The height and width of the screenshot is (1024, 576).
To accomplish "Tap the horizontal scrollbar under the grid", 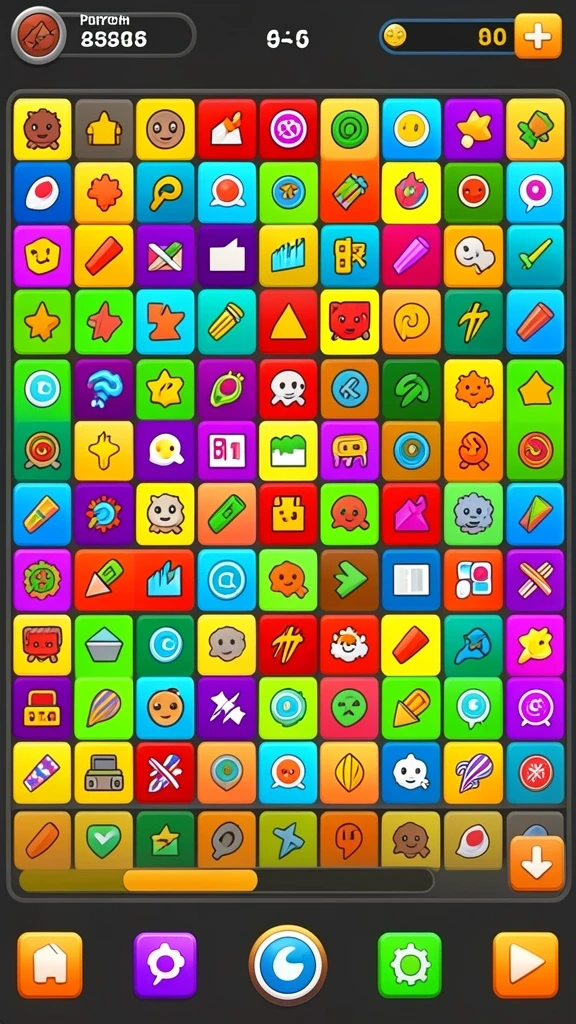I will click(226, 880).
